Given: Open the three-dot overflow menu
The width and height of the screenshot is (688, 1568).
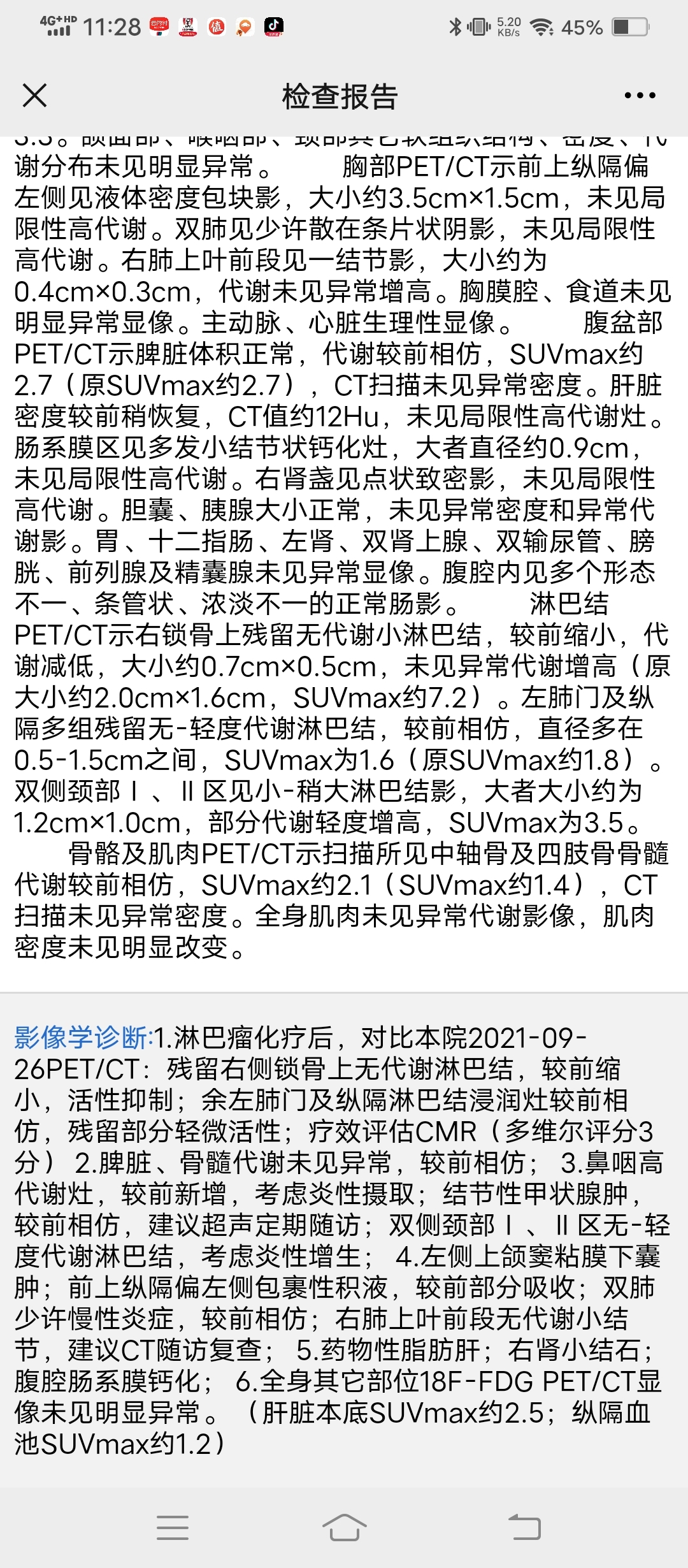Looking at the screenshot, I should pyautogui.click(x=640, y=96).
